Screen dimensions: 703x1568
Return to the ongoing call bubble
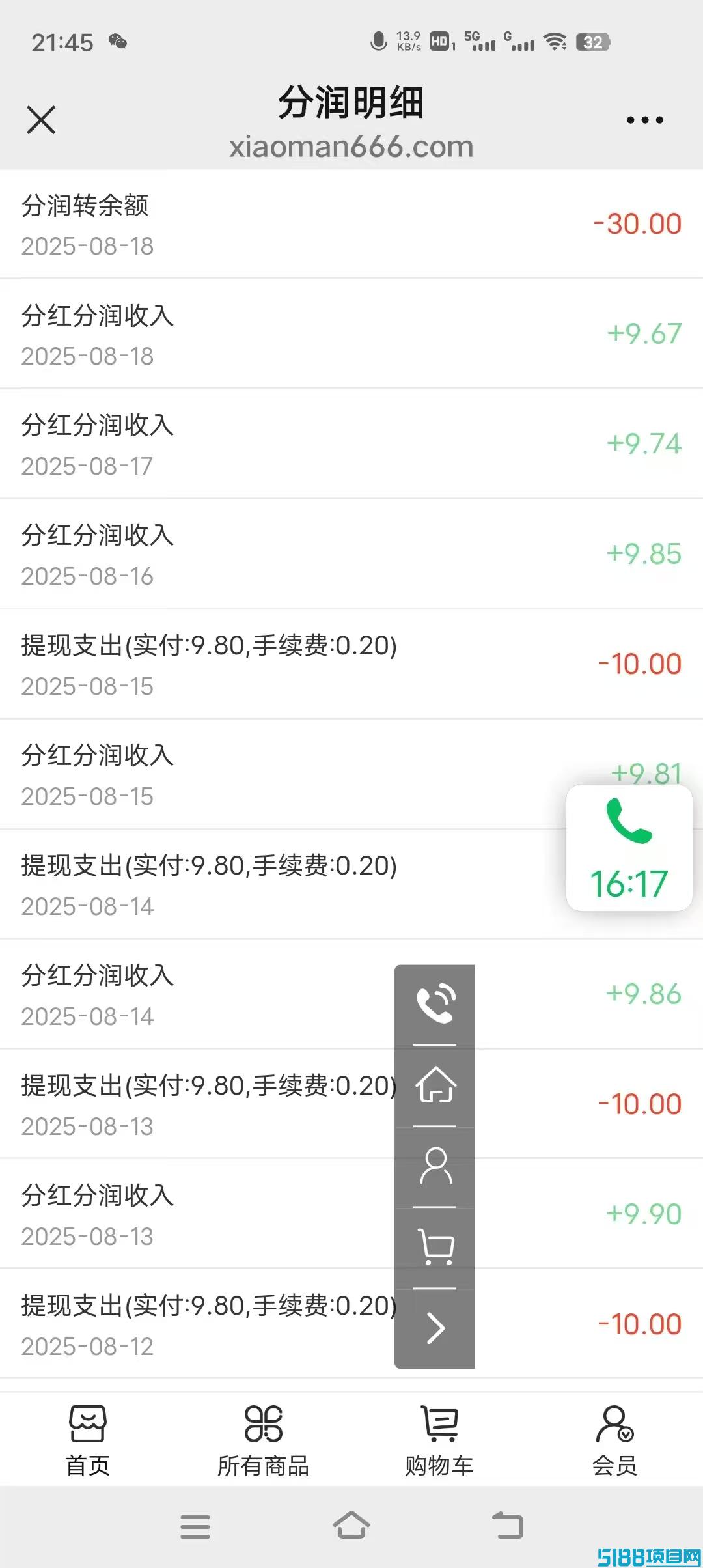coord(629,848)
